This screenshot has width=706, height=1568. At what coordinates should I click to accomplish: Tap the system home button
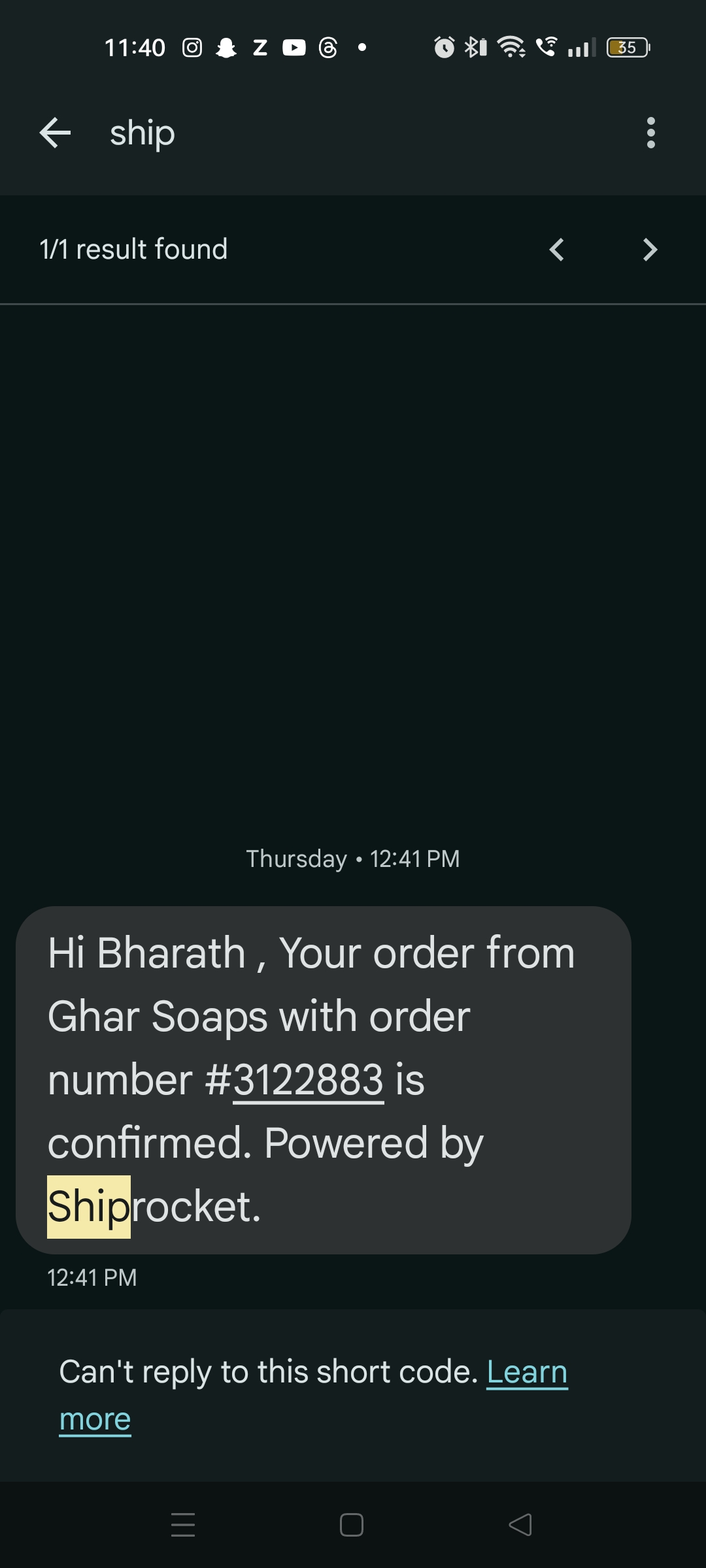352,1525
